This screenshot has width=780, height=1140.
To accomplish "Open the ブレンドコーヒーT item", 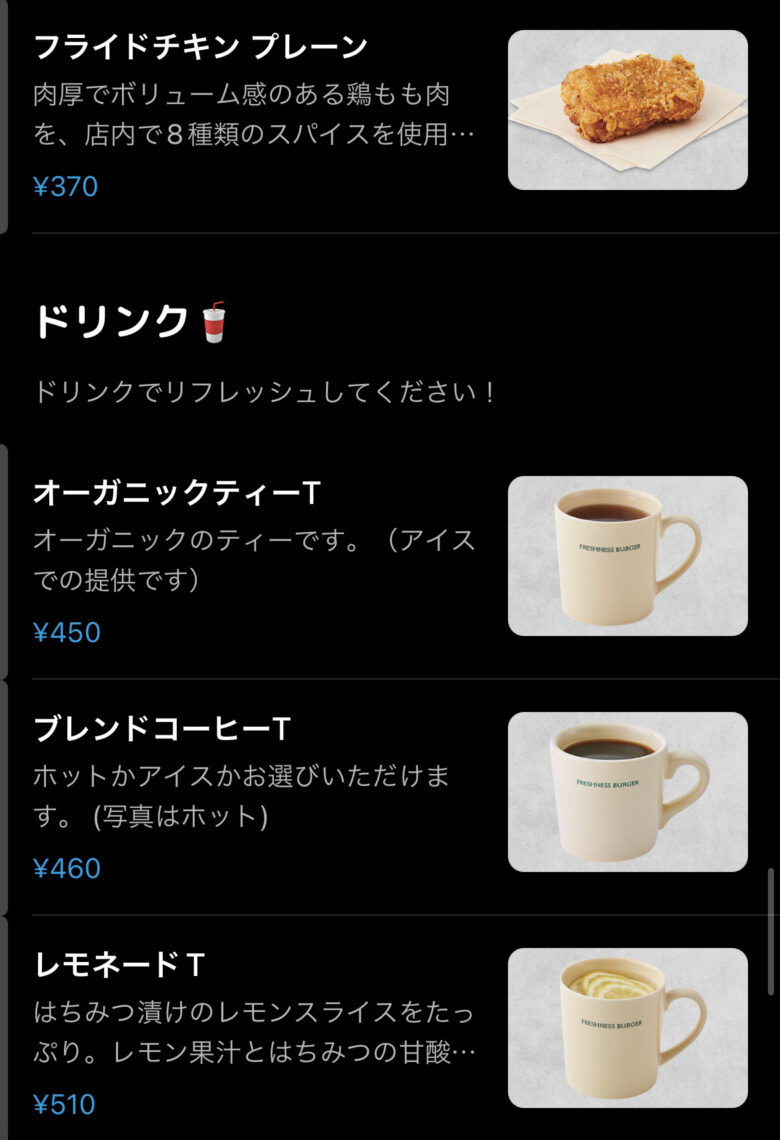I will pyautogui.click(x=162, y=728).
